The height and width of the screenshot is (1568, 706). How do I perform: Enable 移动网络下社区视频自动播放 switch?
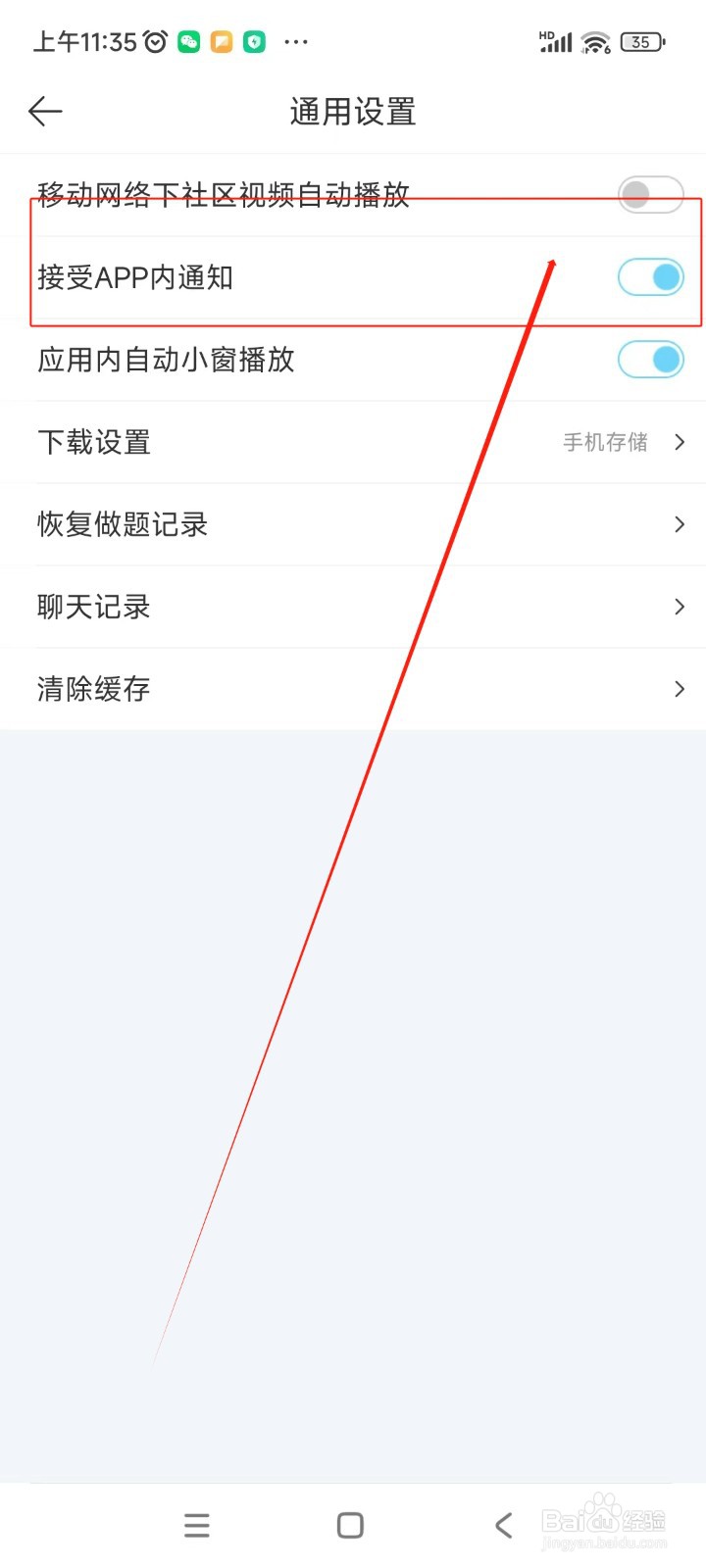tap(650, 195)
